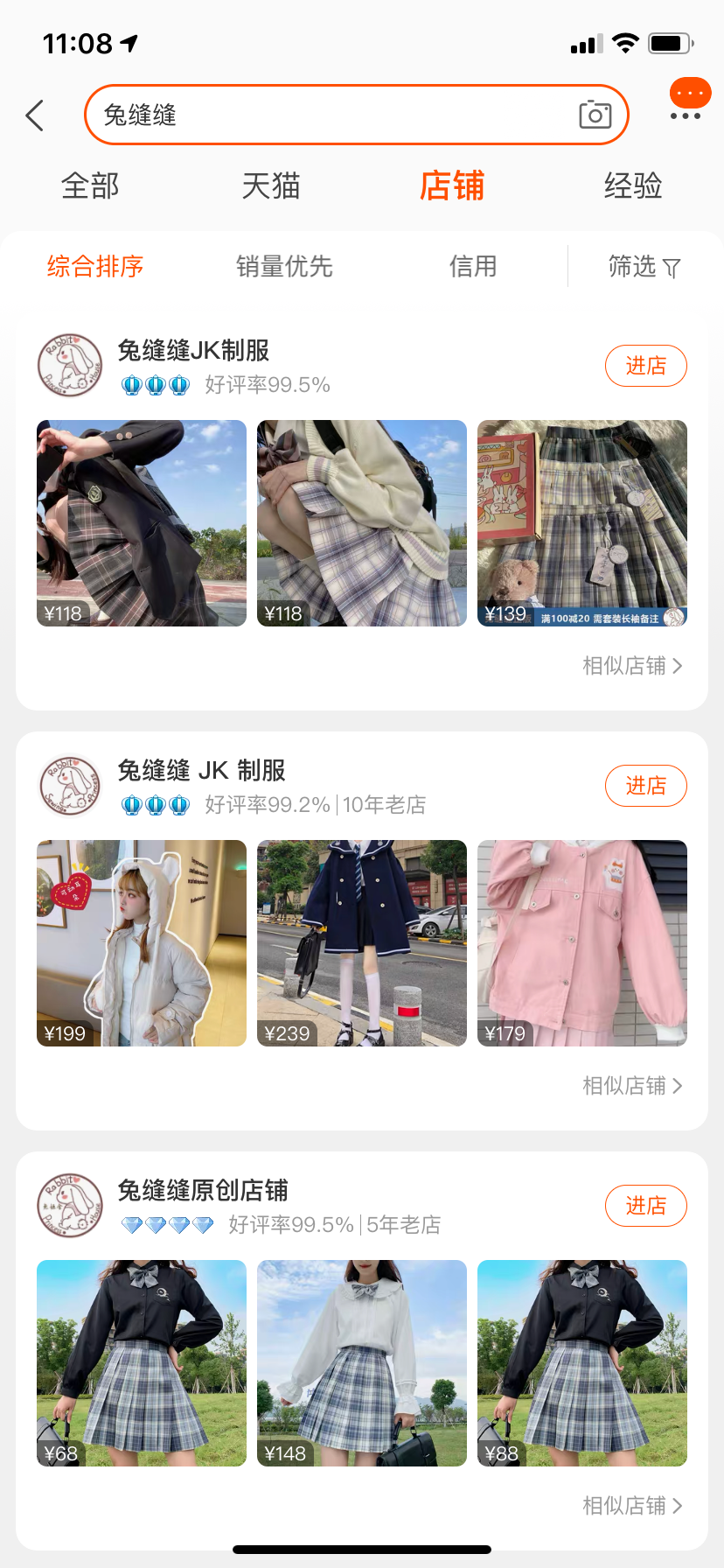Go back using the top-left arrow
Image resolution: width=724 pixels, height=1568 pixels.
point(35,115)
